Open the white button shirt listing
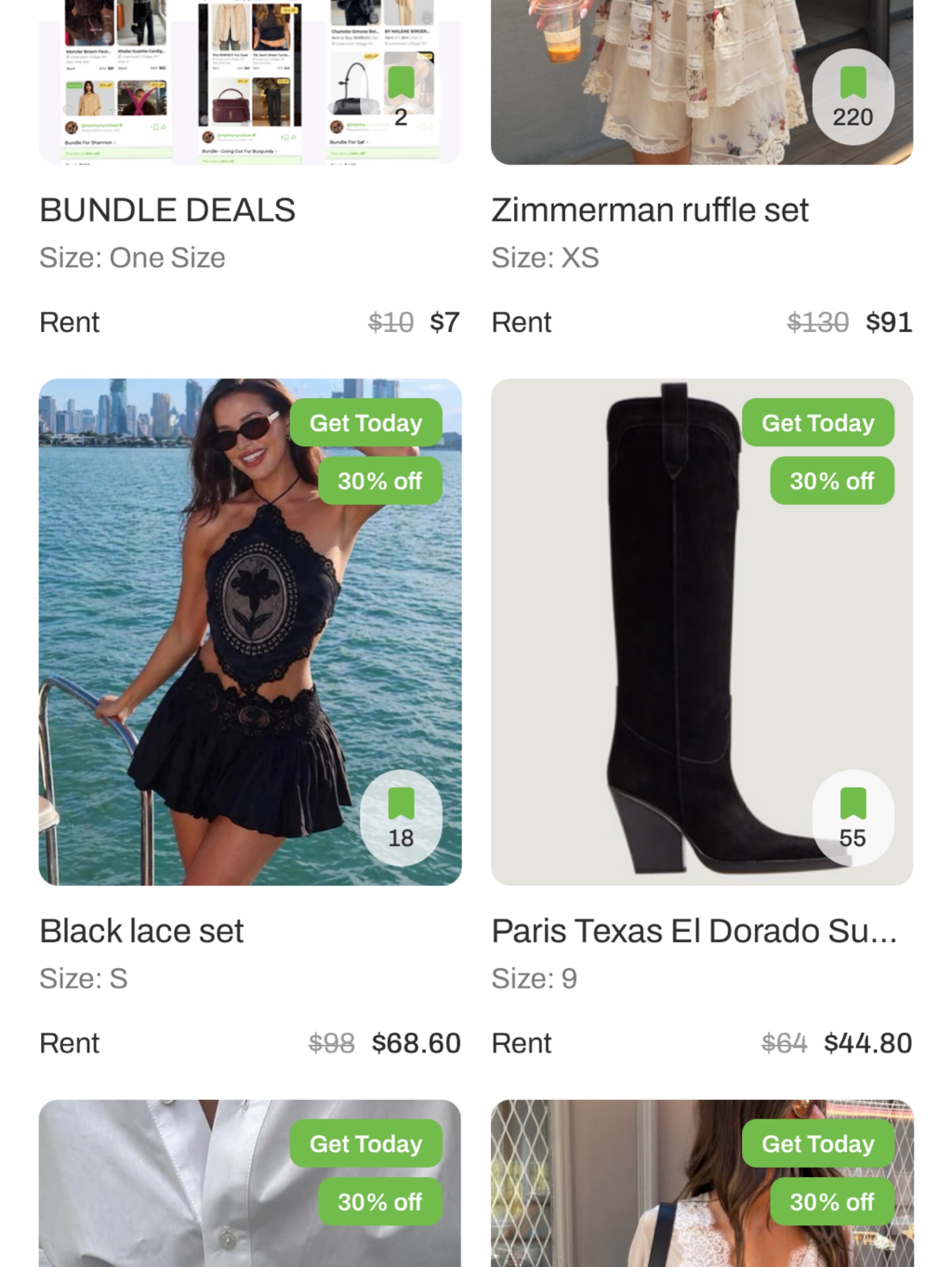952x1267 pixels. (250, 1183)
